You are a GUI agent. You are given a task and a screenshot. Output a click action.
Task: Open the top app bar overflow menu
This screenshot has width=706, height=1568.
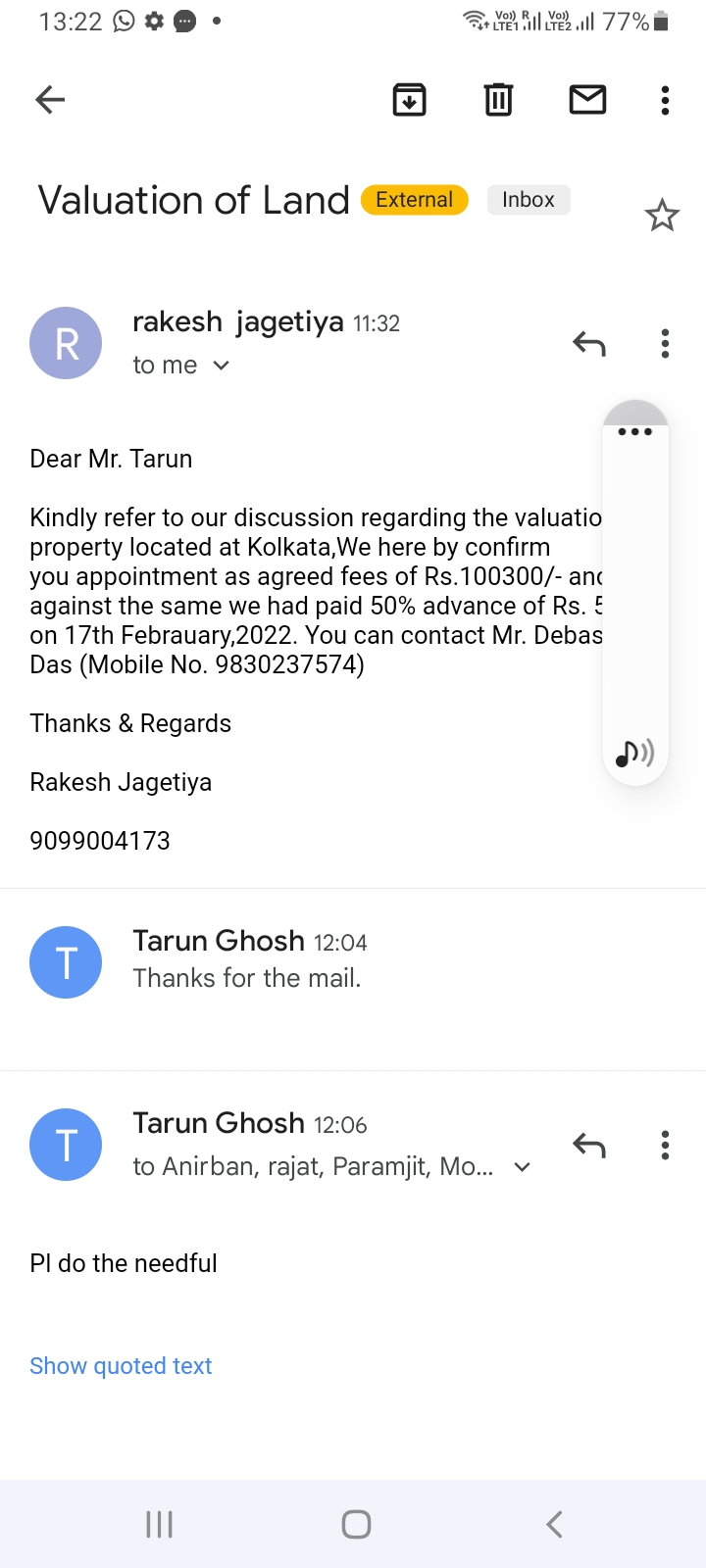665,99
